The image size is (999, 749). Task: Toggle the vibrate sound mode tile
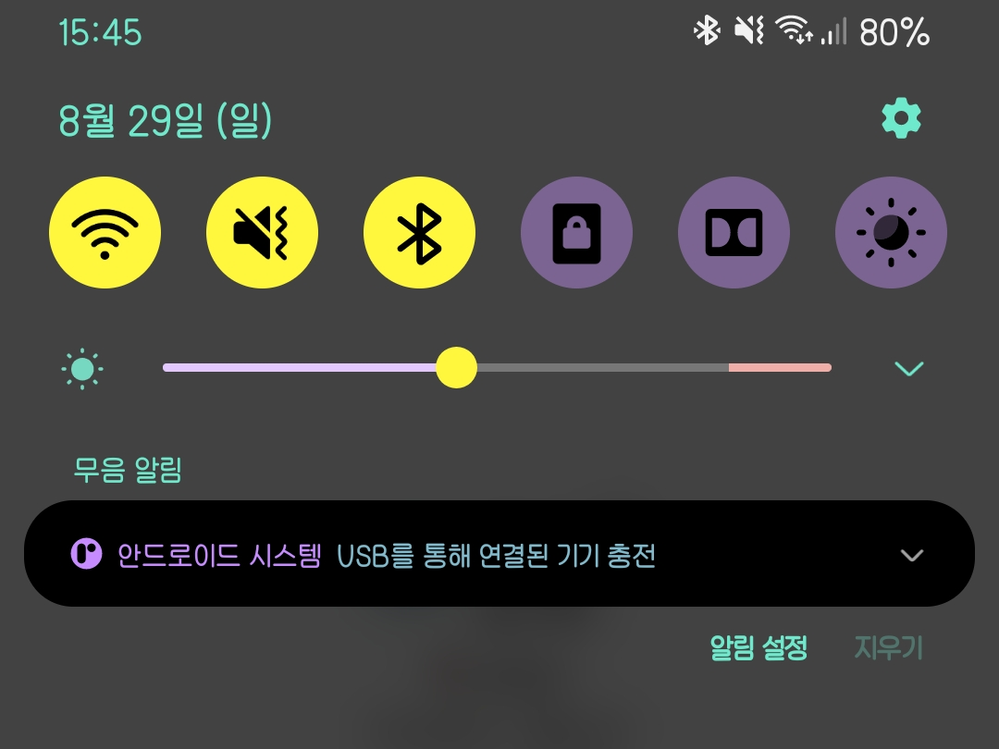click(262, 233)
